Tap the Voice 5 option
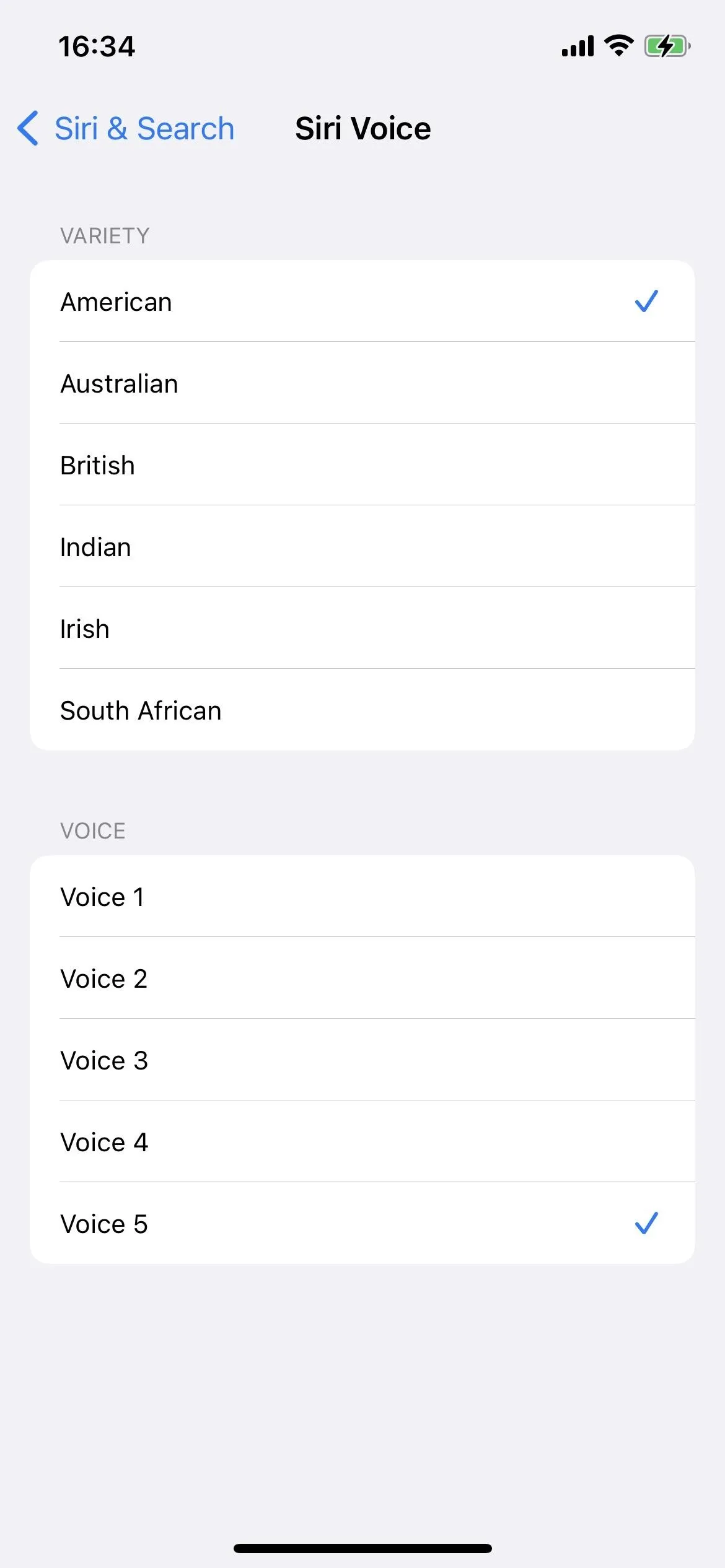 pos(362,1224)
